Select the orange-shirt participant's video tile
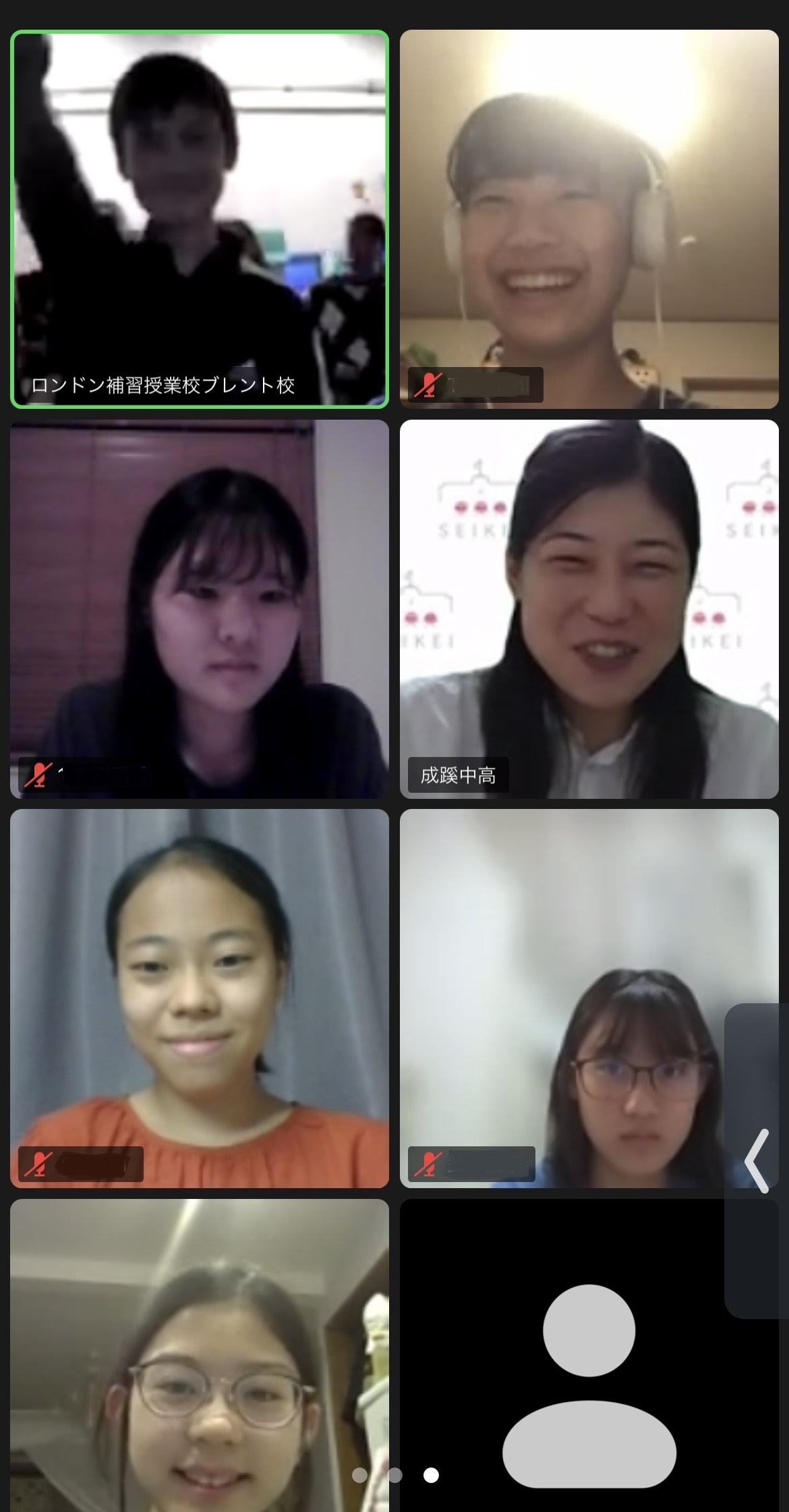 pyautogui.click(x=200, y=999)
